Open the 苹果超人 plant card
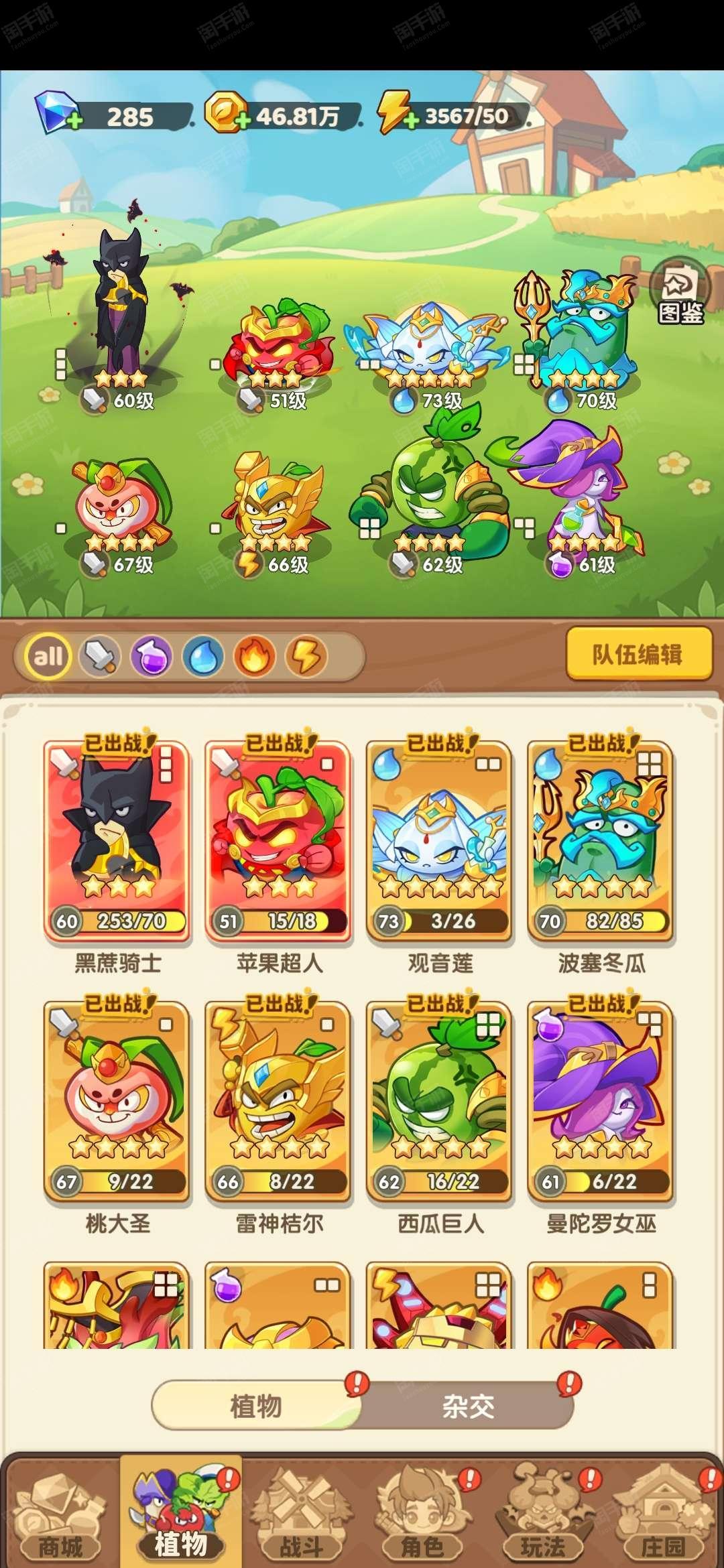 click(278, 840)
